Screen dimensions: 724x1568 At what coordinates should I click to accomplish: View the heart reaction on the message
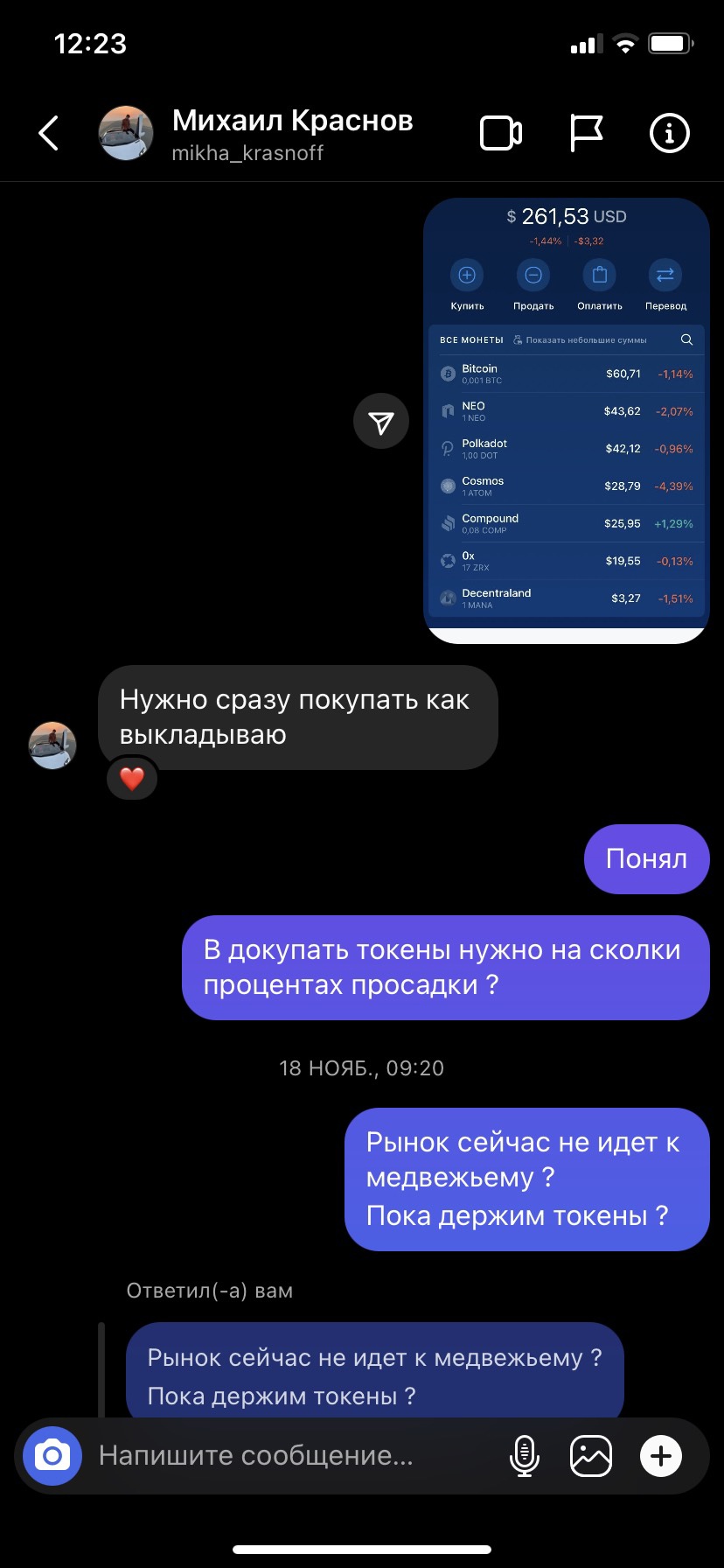(132, 778)
